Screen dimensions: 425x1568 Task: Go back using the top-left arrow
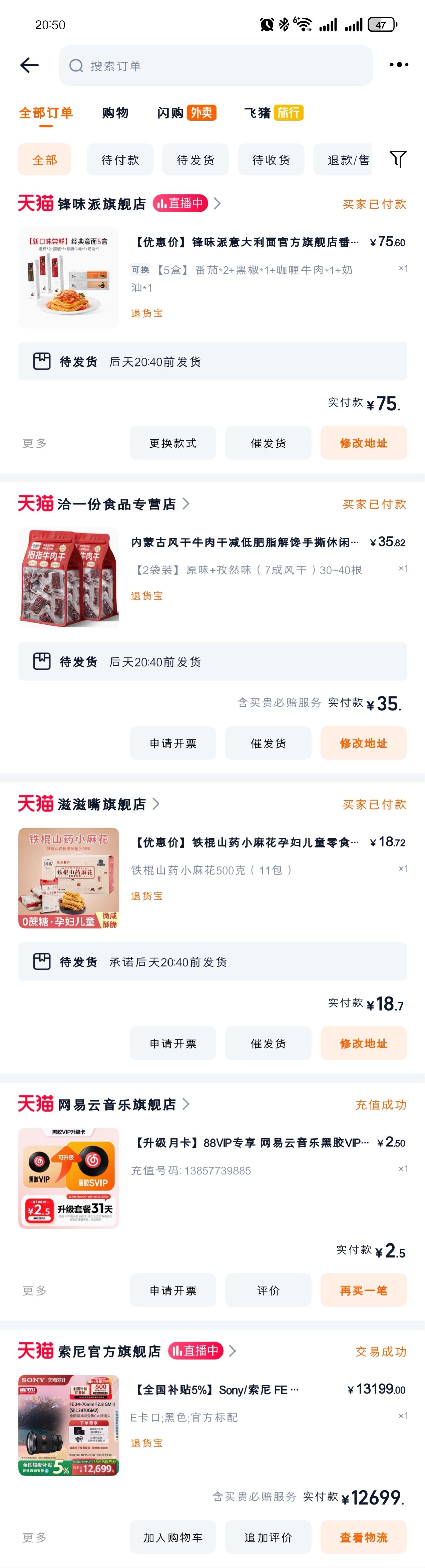[29, 65]
